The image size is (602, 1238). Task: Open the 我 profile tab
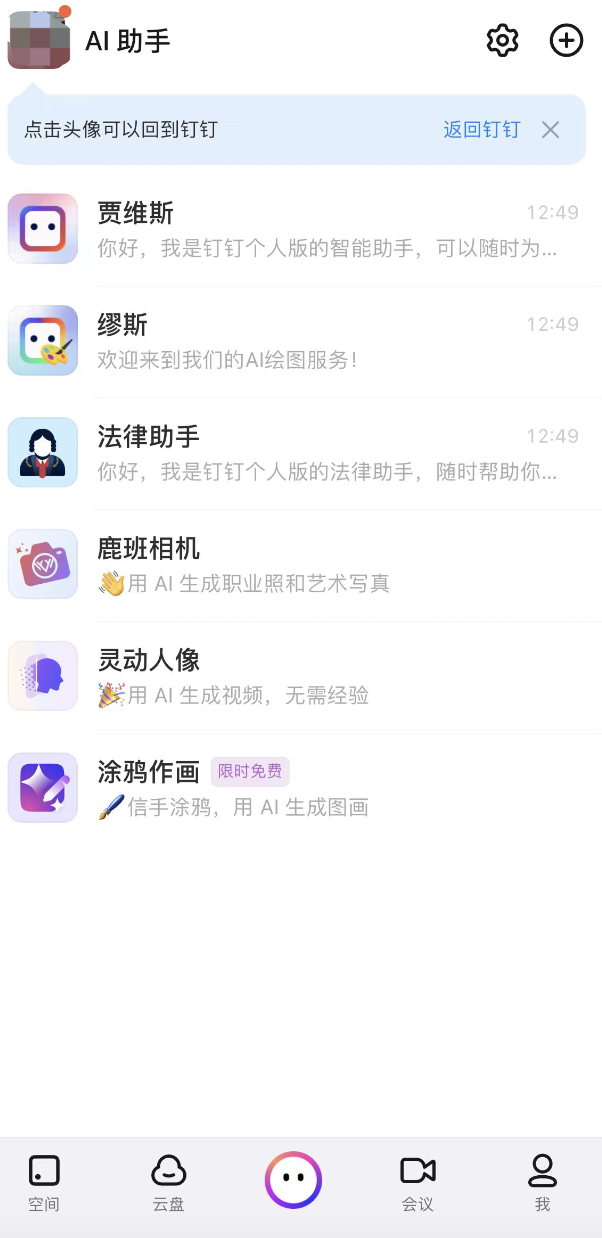pos(542,1183)
